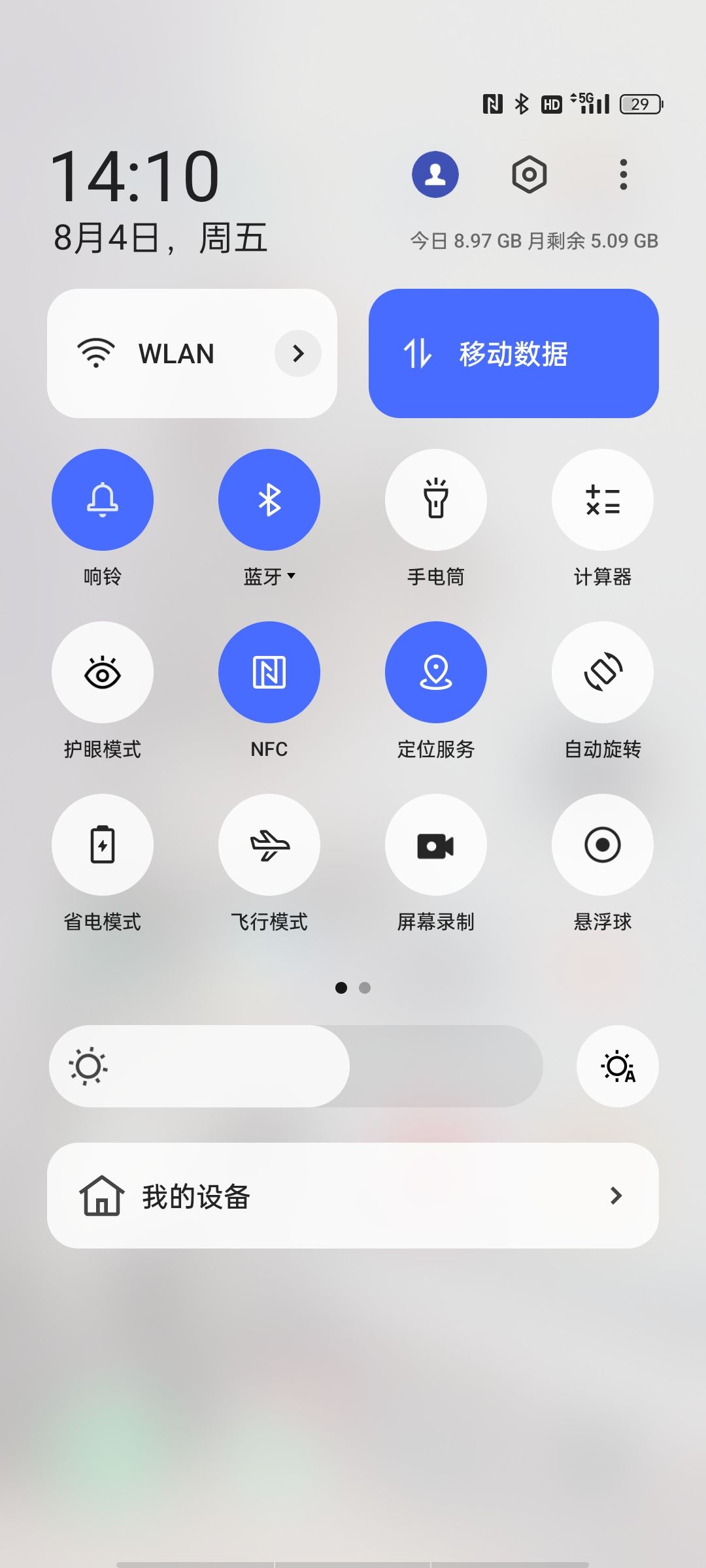Turn on 省电模式 power saving
Screen dimensions: 706x1568
(x=103, y=845)
